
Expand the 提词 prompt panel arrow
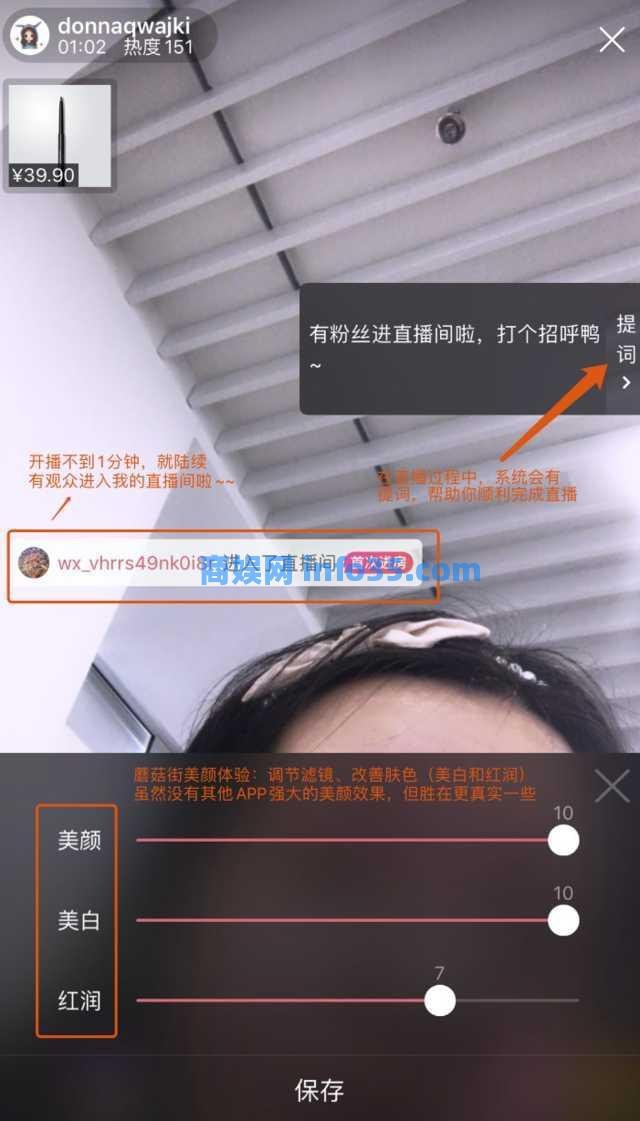pos(625,382)
